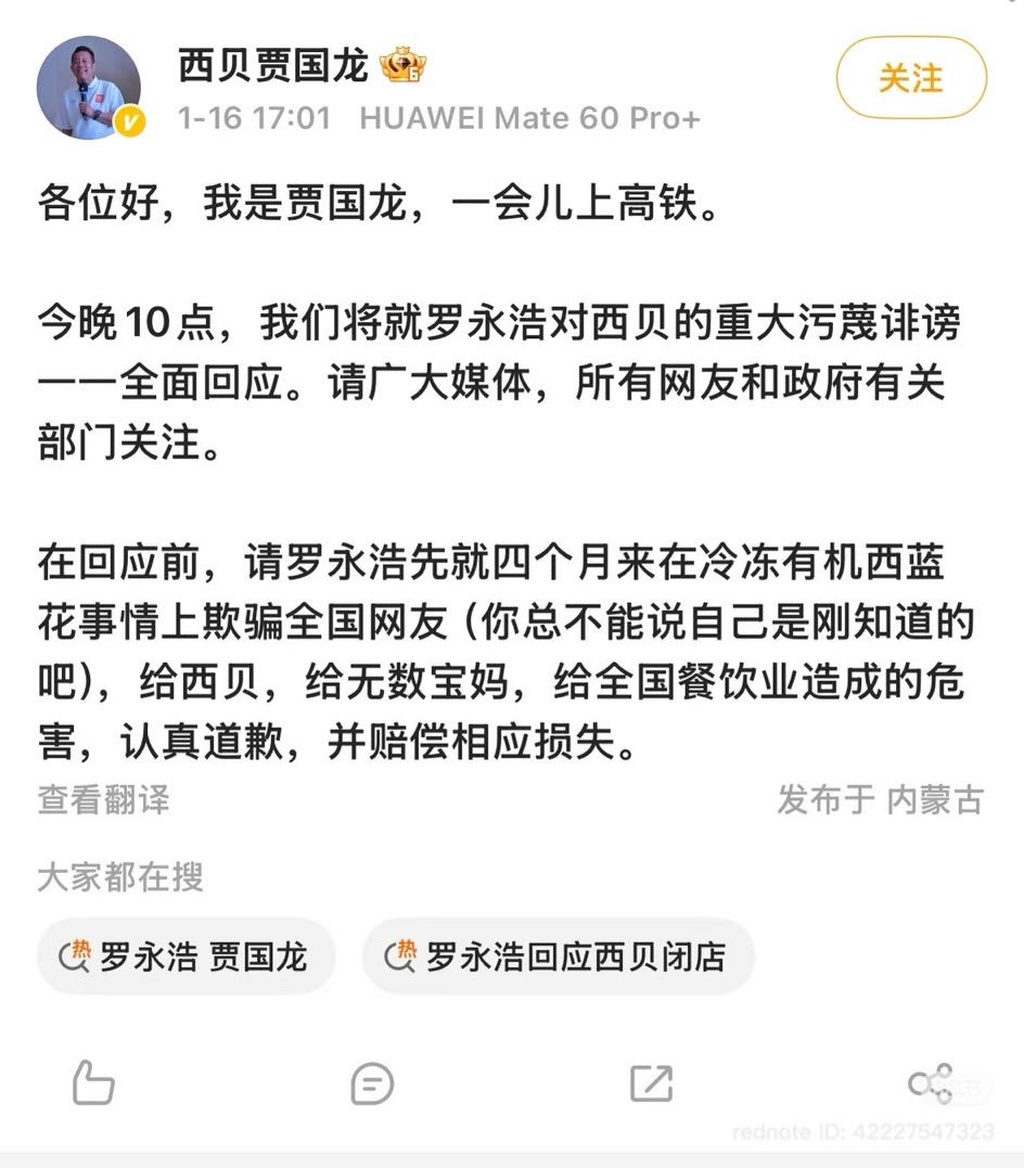Image resolution: width=1024 pixels, height=1168 pixels.
Task: Open the username 西贝贾国龙
Action: click(x=273, y=67)
